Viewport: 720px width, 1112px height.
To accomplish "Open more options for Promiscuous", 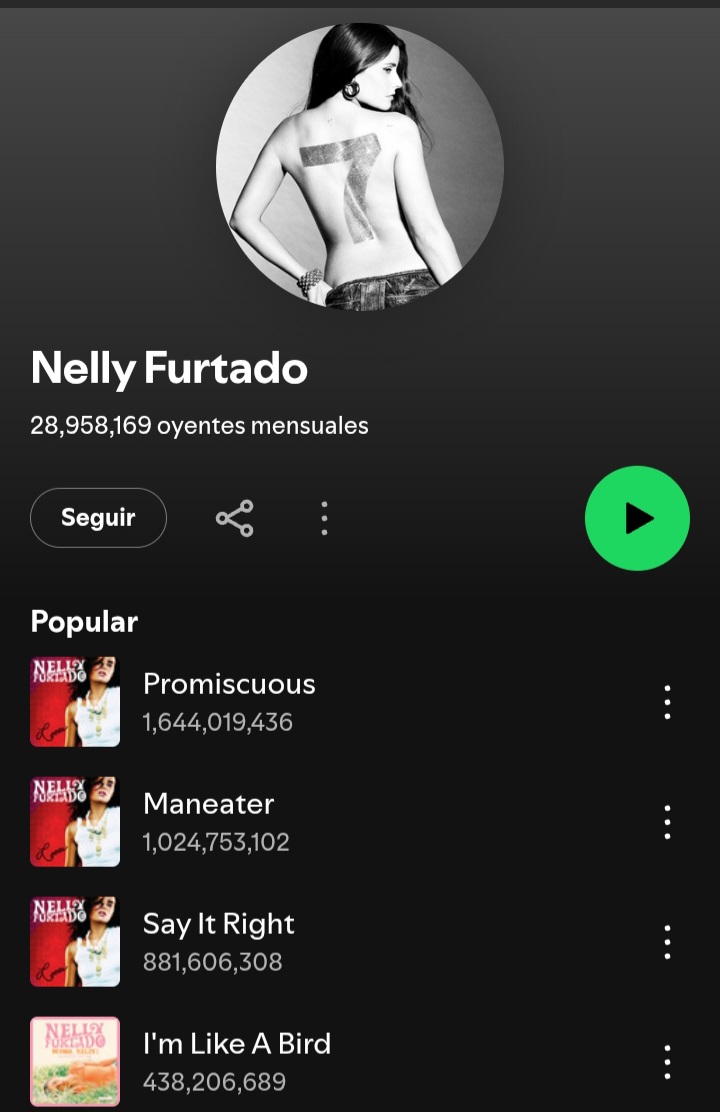I will pos(667,702).
